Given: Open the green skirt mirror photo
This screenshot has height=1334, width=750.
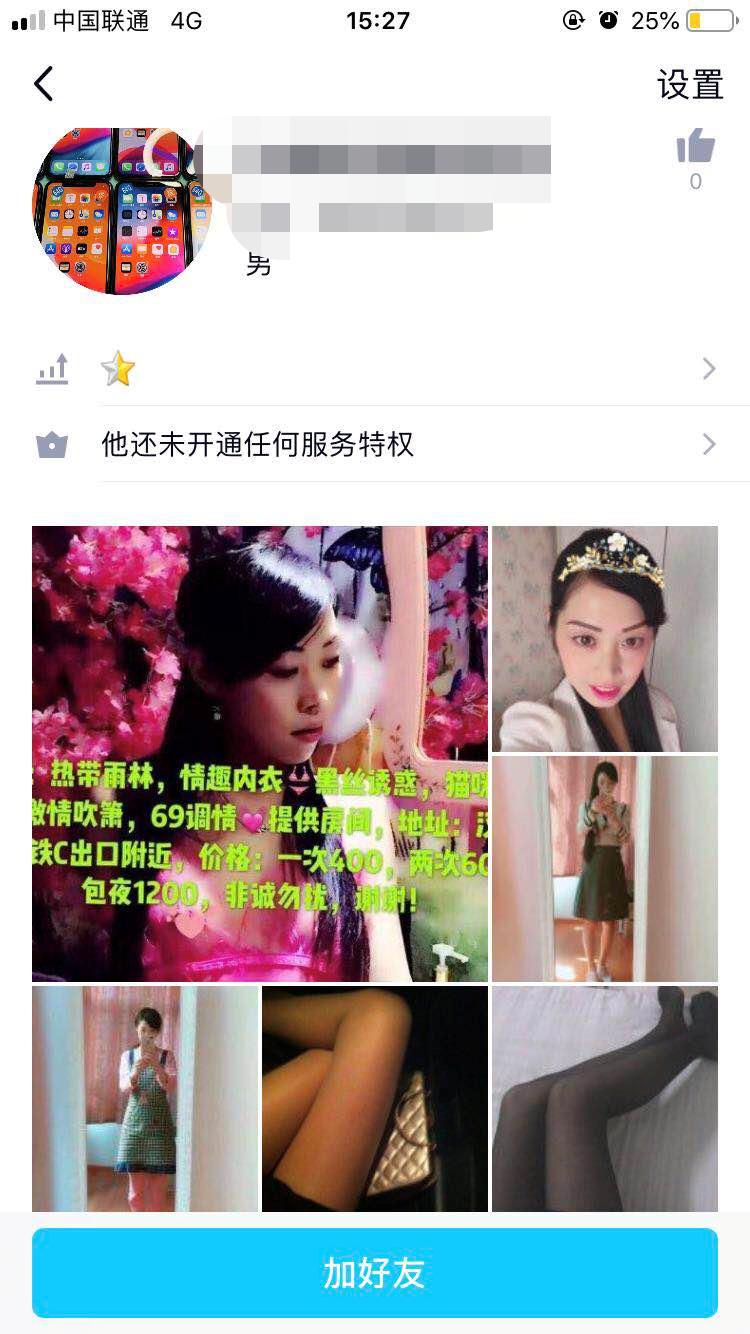Looking at the screenshot, I should 604,868.
